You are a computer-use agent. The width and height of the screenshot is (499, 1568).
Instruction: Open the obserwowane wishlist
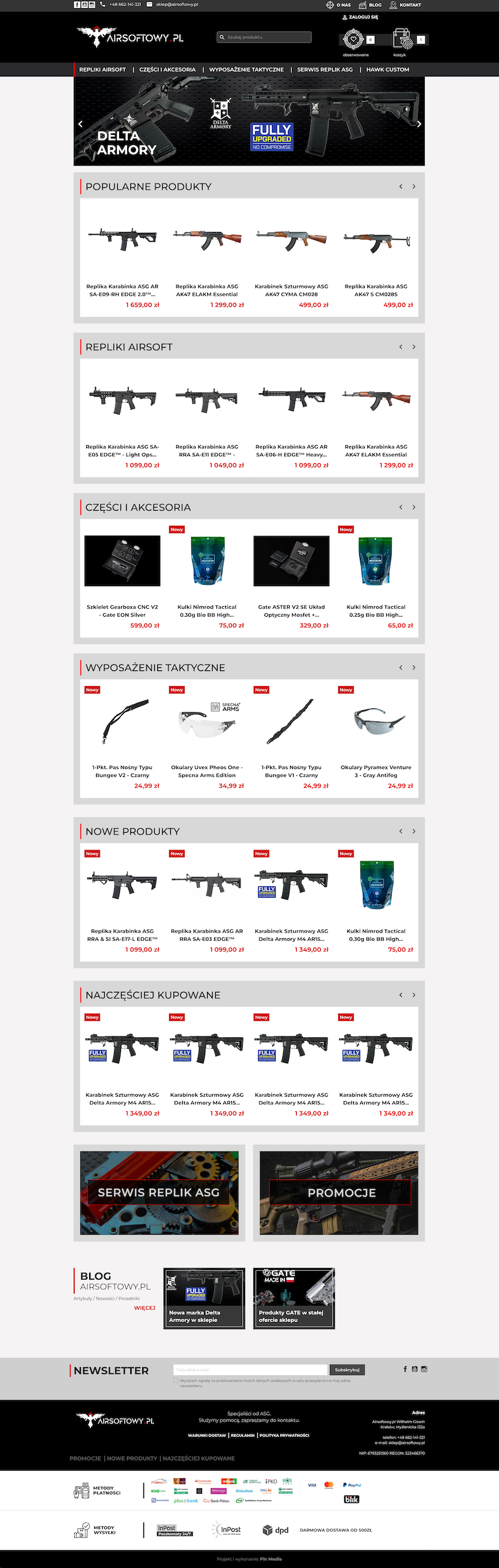point(354,40)
